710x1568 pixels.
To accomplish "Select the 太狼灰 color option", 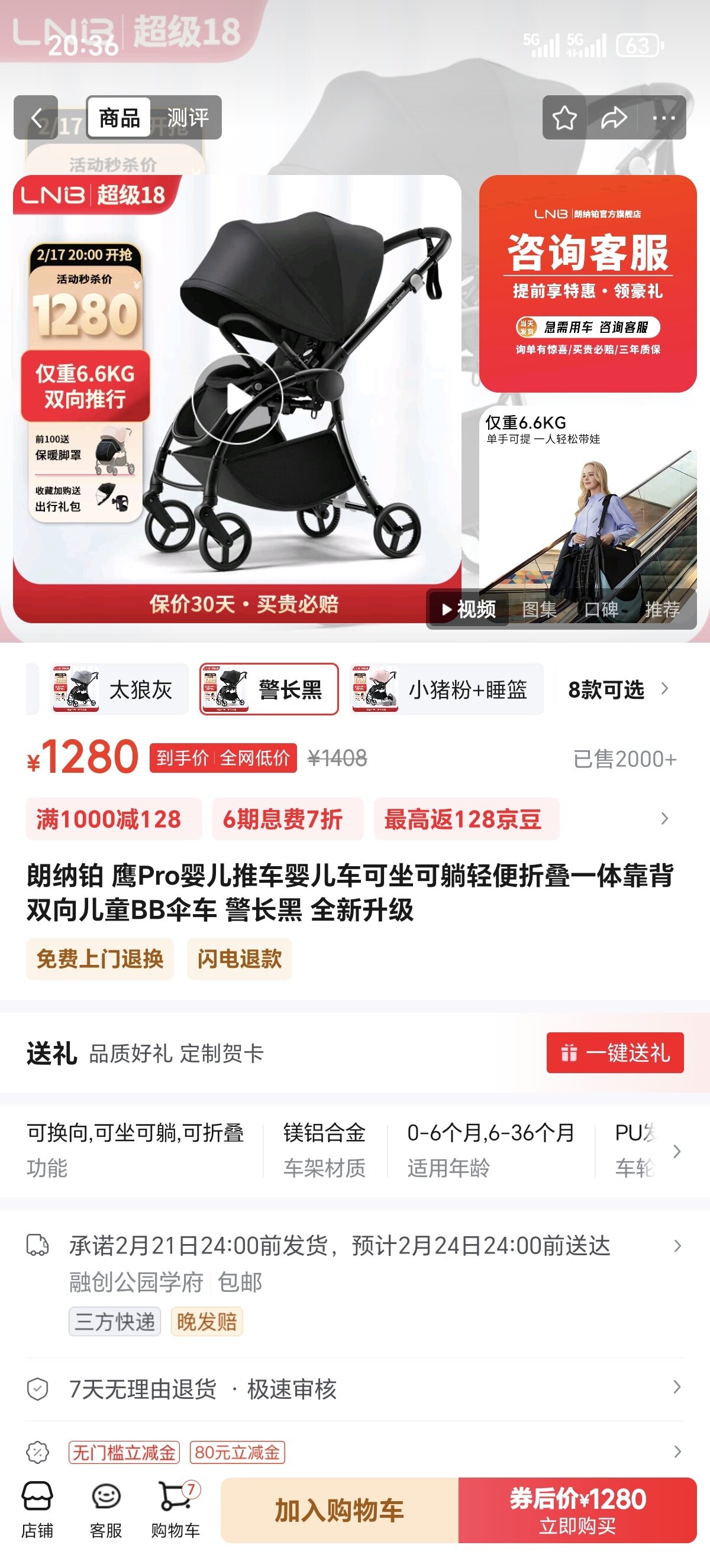I will pos(120,689).
